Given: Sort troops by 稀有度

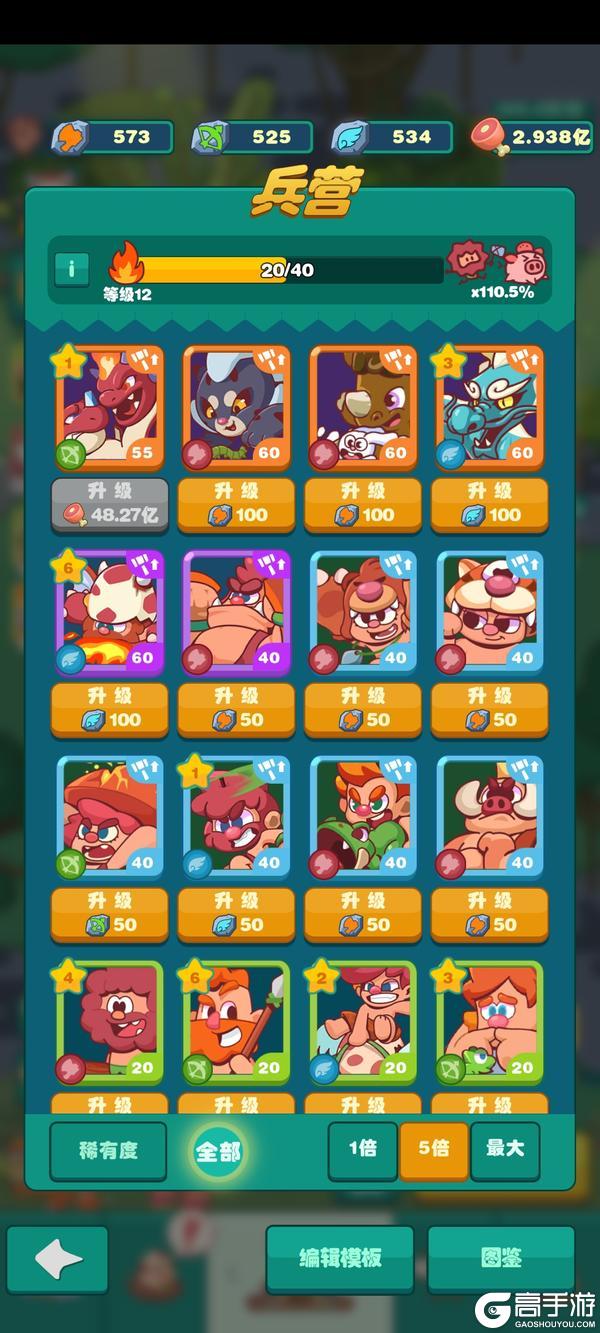Looking at the screenshot, I should coord(108,1151).
